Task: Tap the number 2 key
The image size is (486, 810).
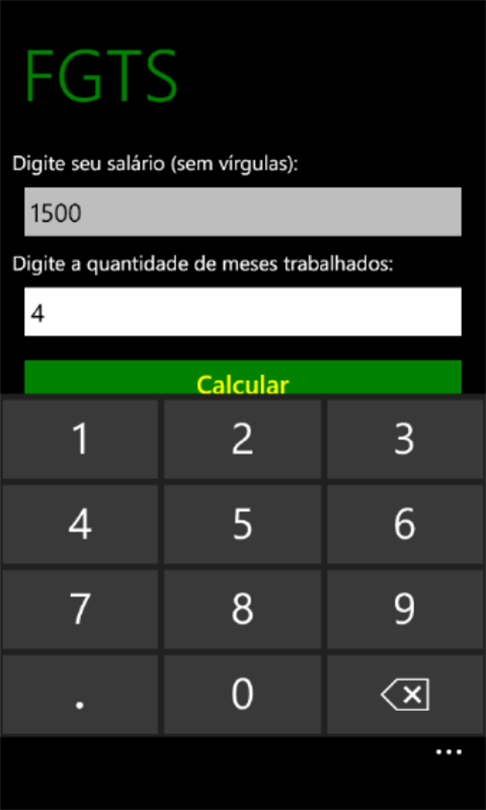Action: 243,439
